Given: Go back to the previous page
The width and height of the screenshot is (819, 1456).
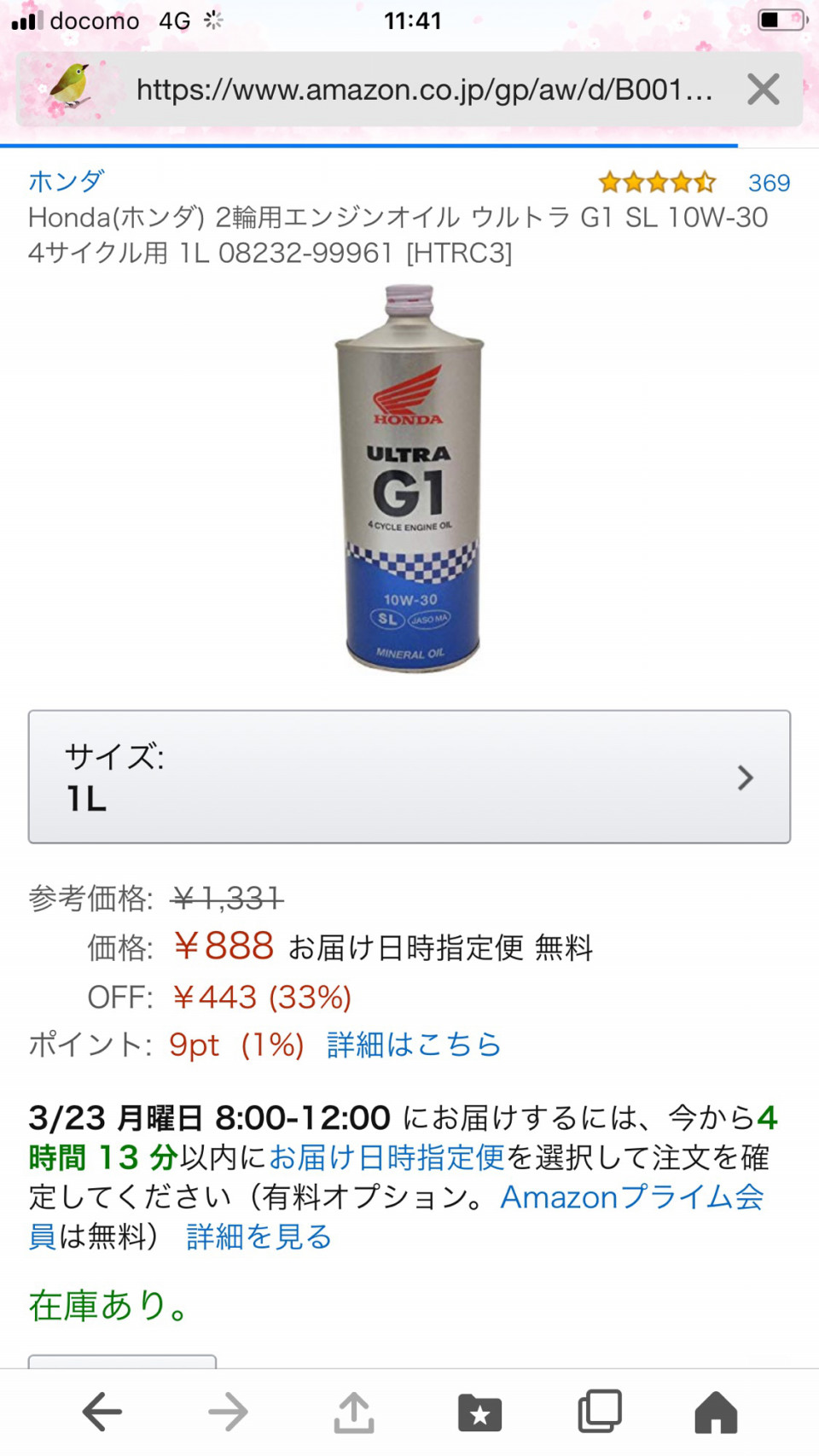Looking at the screenshot, I should 102,1412.
